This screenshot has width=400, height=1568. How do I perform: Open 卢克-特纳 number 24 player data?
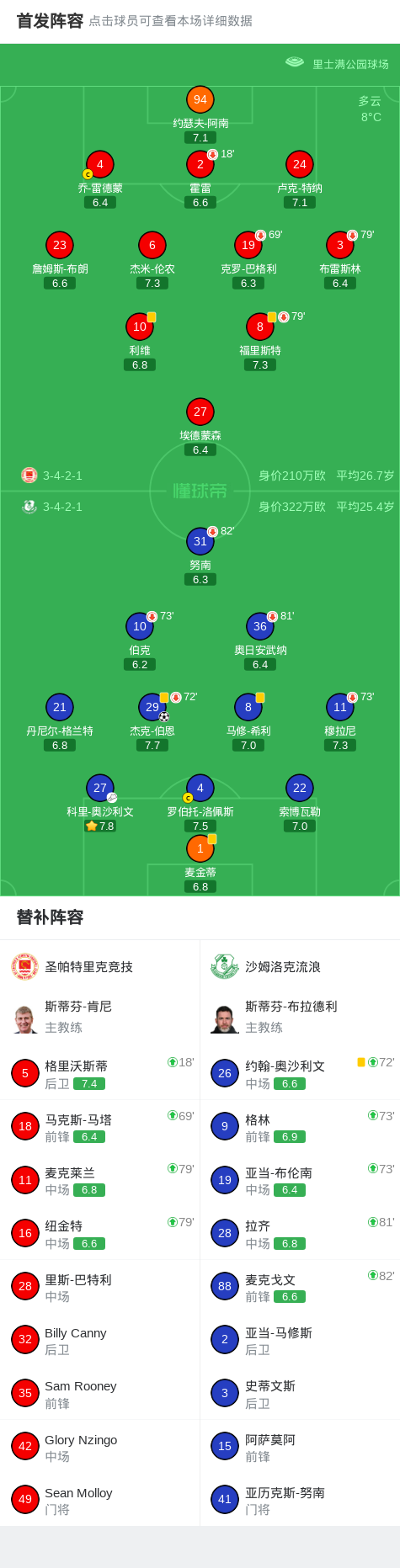click(300, 179)
